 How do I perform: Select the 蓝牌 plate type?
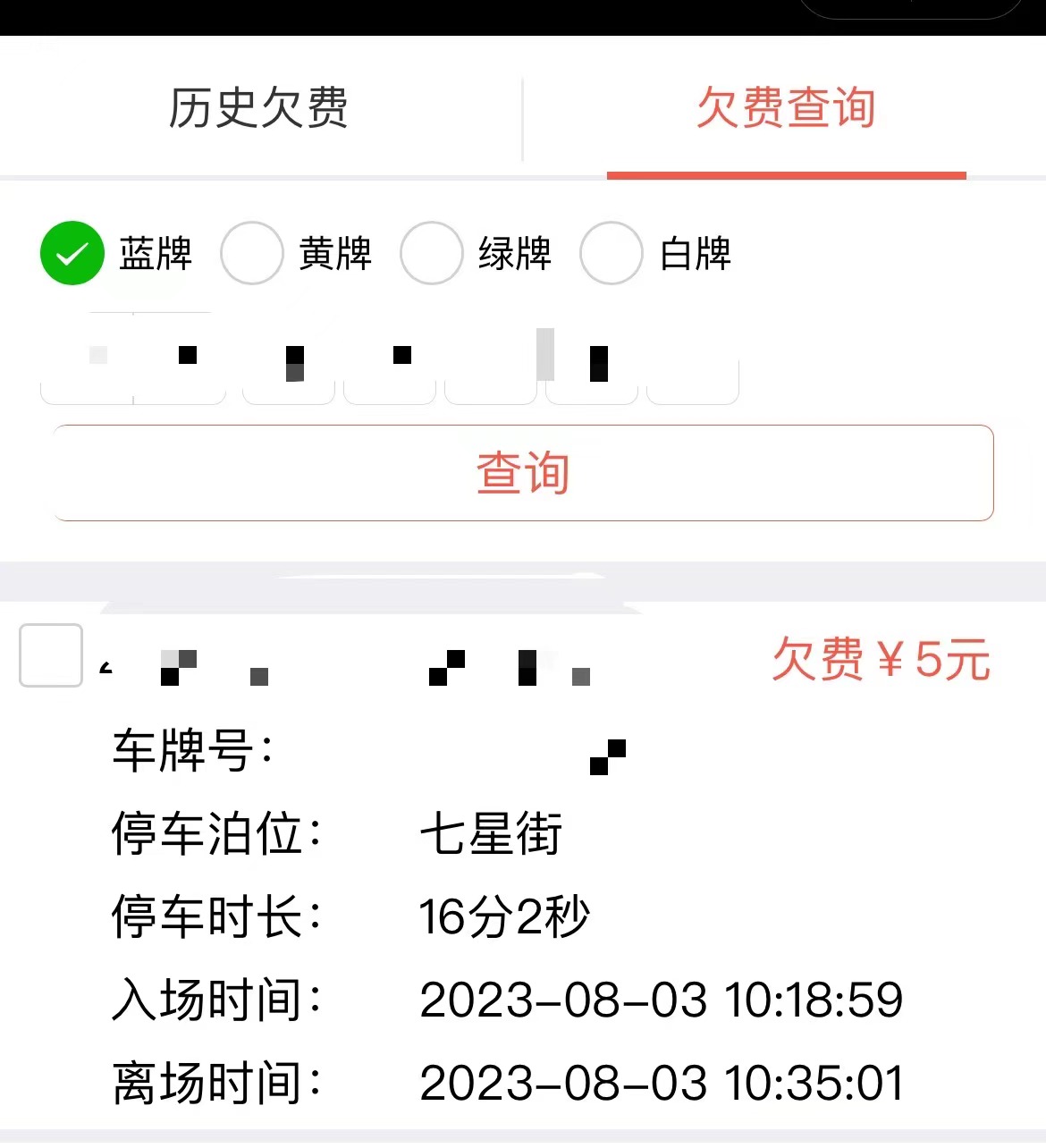pos(72,254)
